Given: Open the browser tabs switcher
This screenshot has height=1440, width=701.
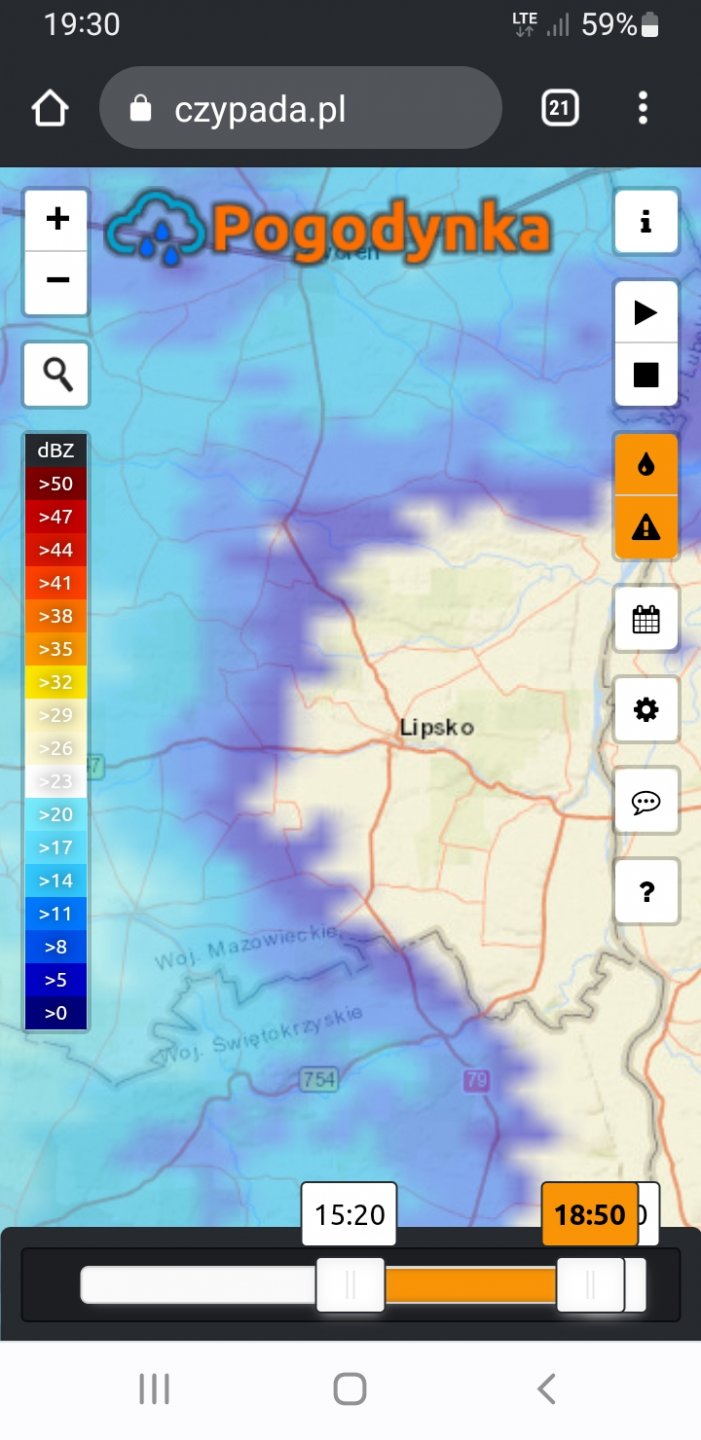Looking at the screenshot, I should [x=560, y=108].
